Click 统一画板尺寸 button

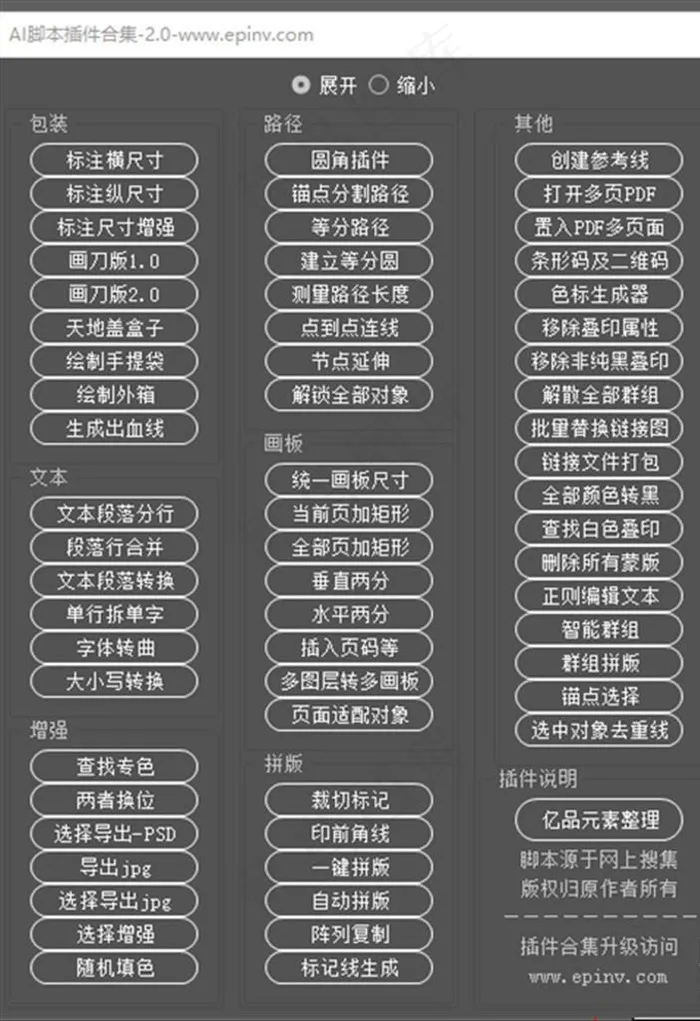349,480
